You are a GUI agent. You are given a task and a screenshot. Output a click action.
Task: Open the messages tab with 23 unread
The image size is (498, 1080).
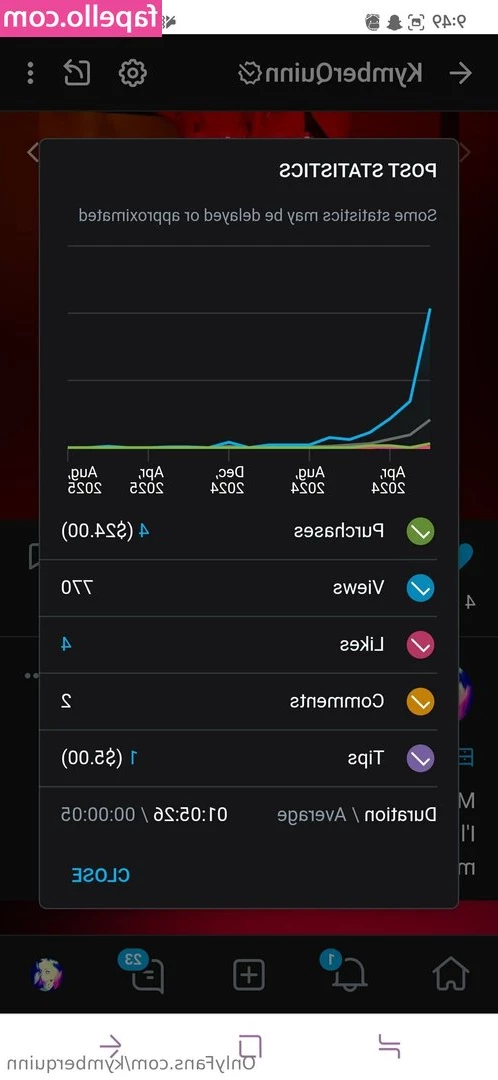click(144, 973)
